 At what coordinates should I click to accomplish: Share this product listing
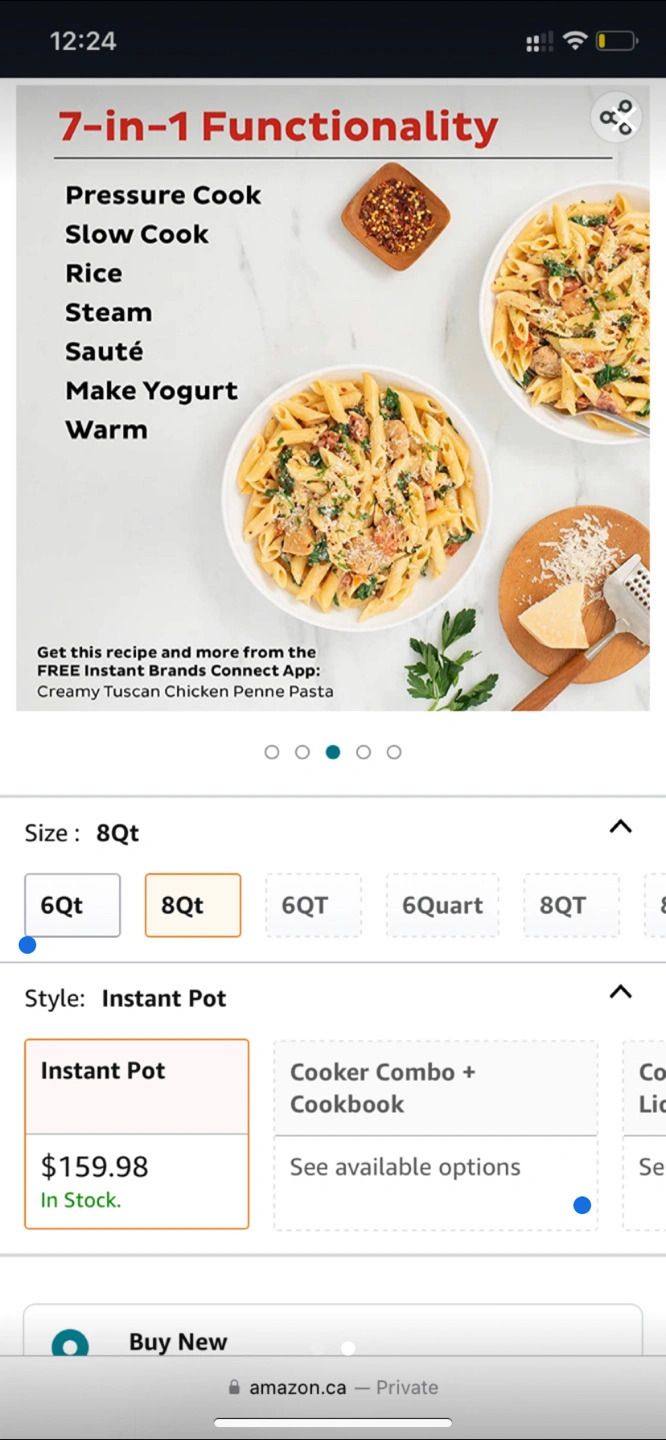coord(617,118)
